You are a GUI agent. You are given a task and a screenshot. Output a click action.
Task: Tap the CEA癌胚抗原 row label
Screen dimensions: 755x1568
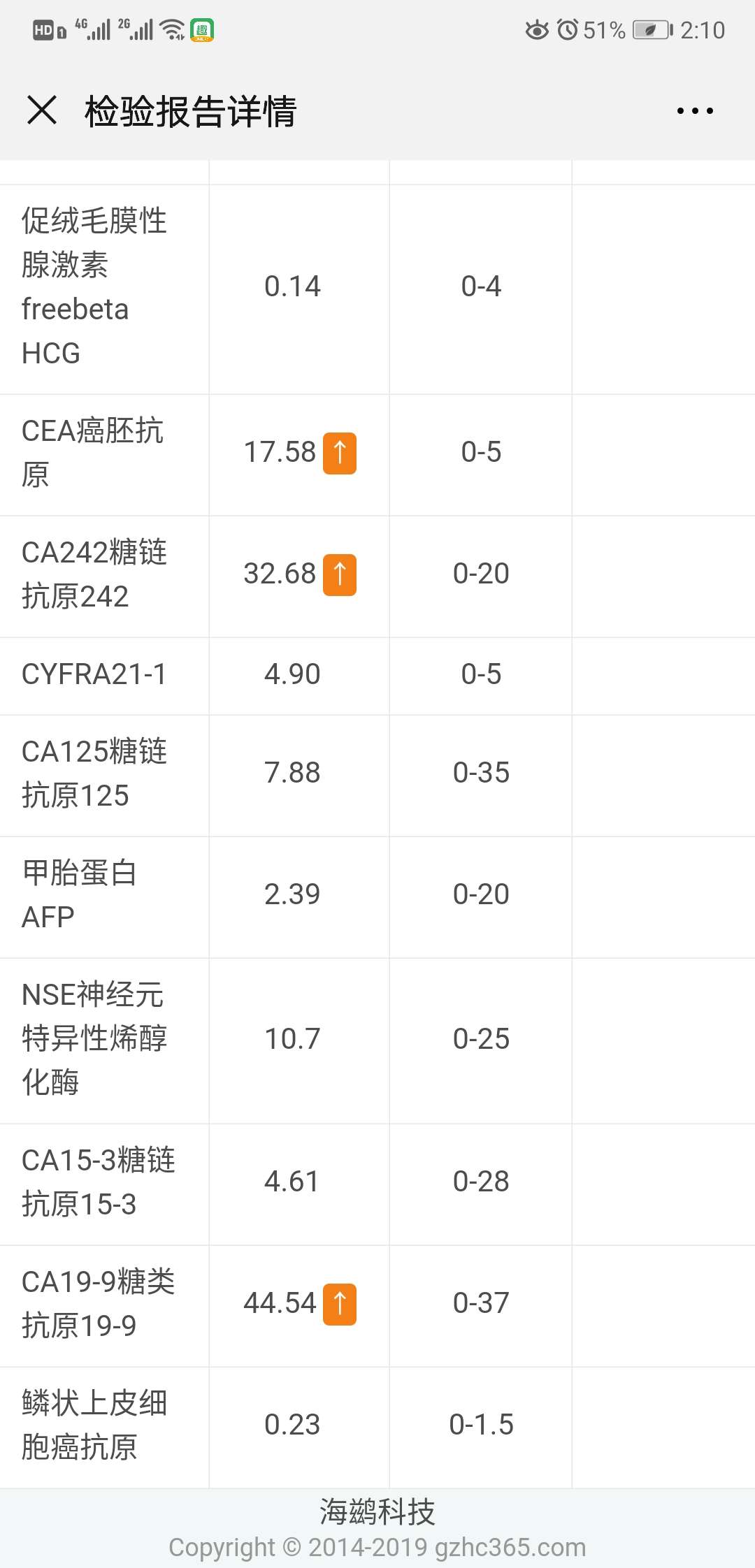coord(94,453)
